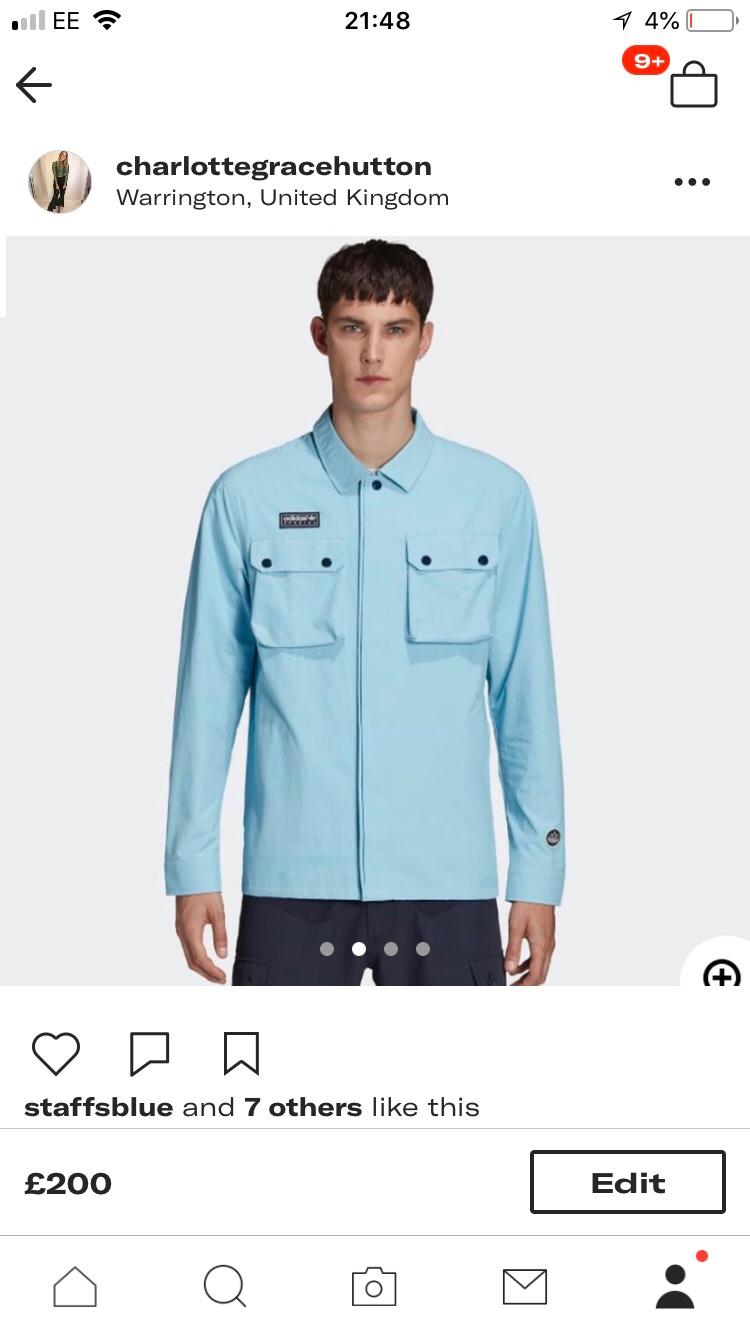
Task: Save this listing with bookmark icon
Action: [241, 1053]
